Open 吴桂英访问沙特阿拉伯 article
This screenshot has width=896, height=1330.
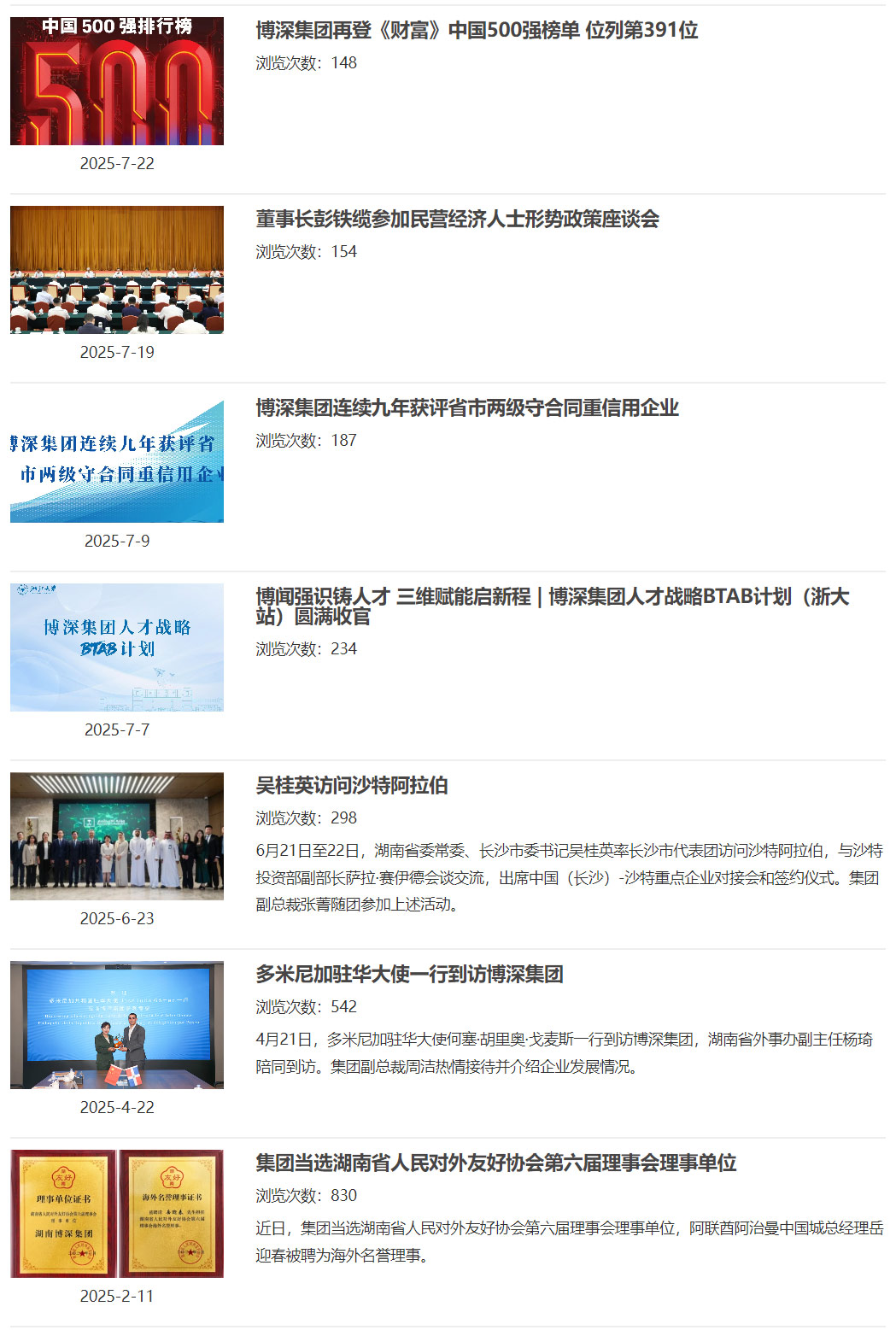352,786
